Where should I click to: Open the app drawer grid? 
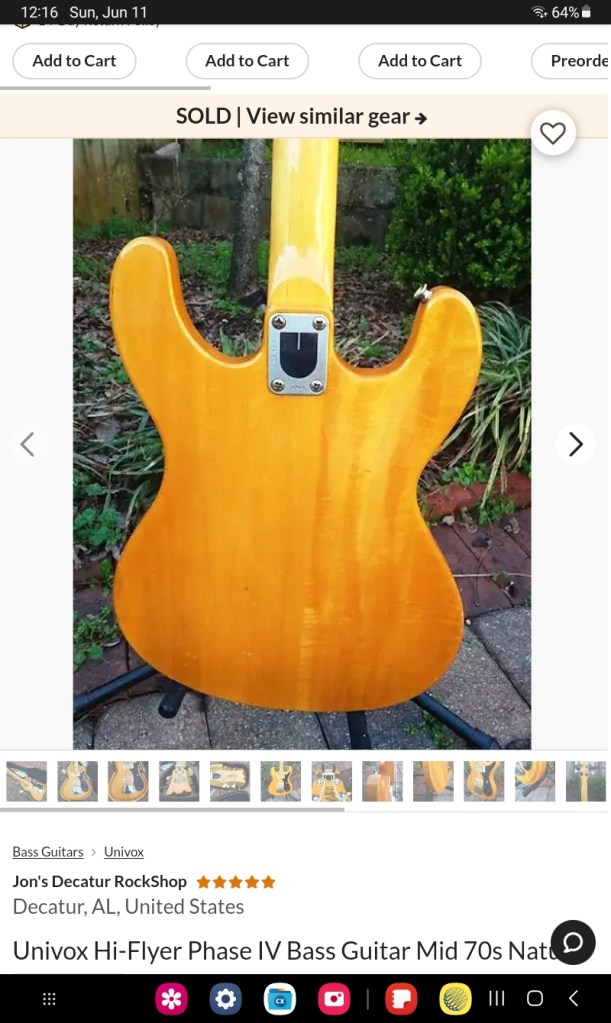(49, 998)
